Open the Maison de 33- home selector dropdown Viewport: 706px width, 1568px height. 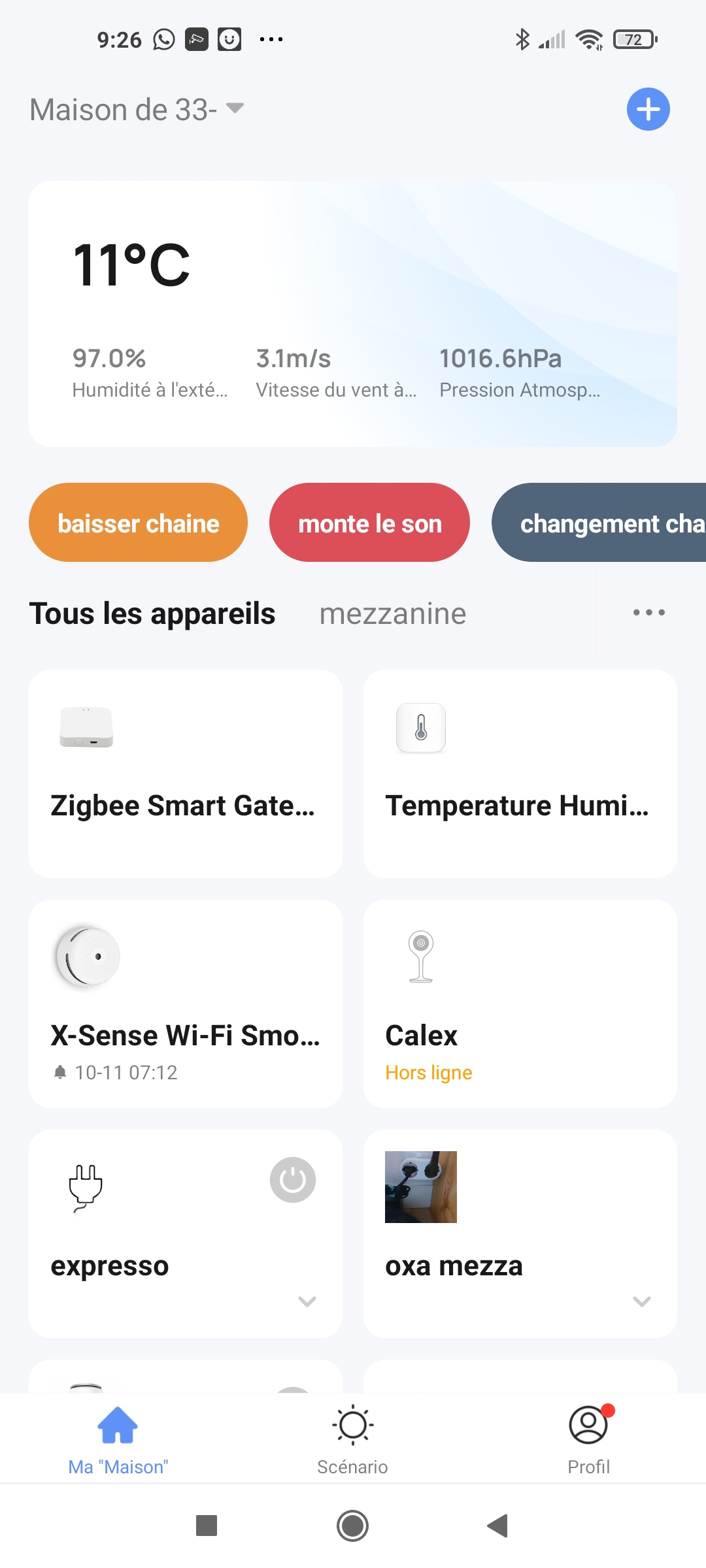[137, 109]
